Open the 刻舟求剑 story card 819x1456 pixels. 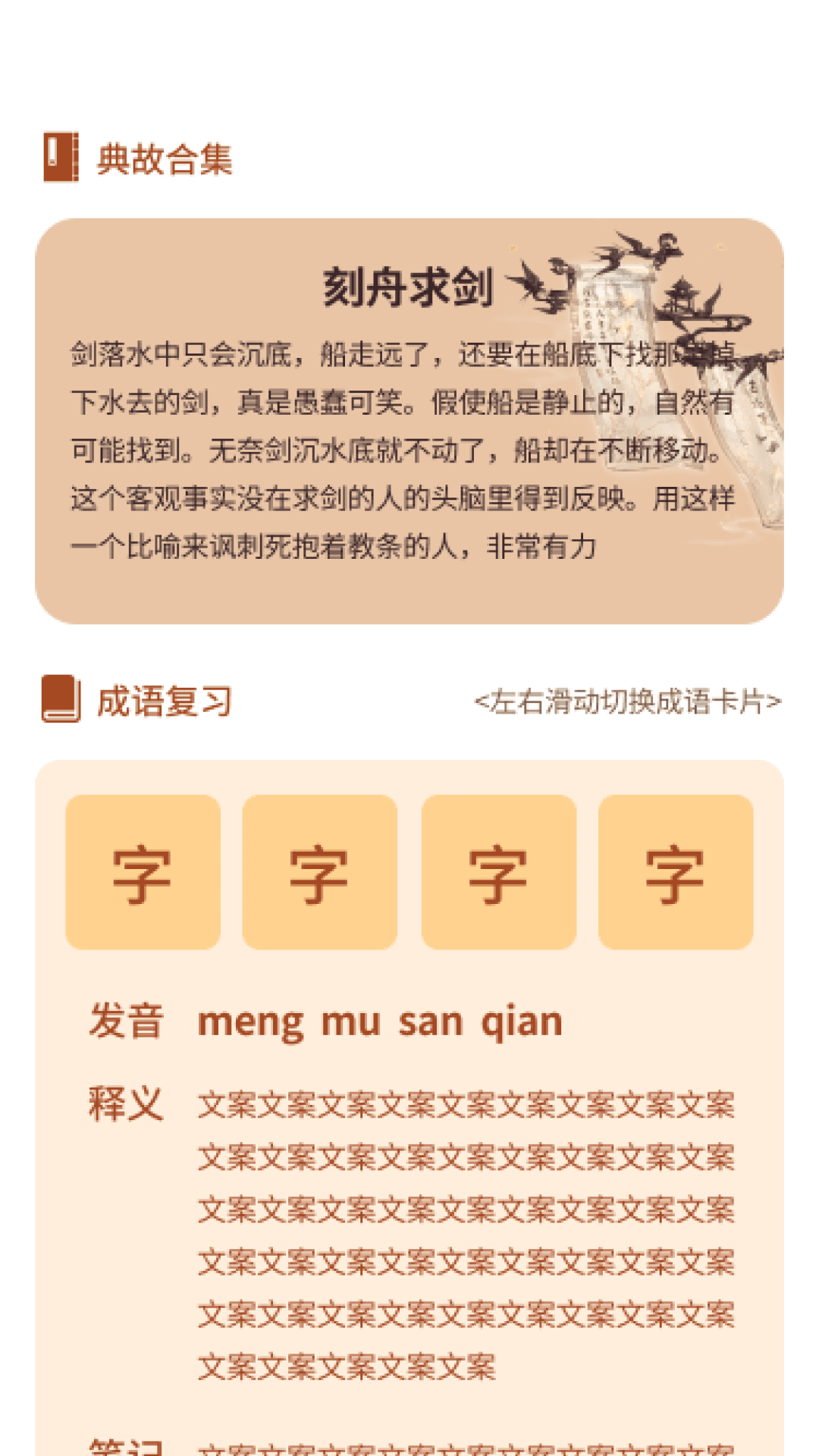[x=409, y=421]
